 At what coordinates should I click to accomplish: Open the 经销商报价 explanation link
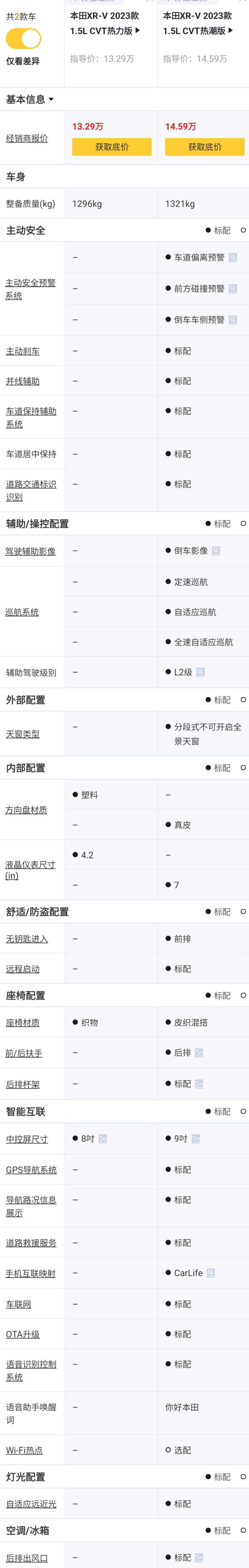point(27,138)
